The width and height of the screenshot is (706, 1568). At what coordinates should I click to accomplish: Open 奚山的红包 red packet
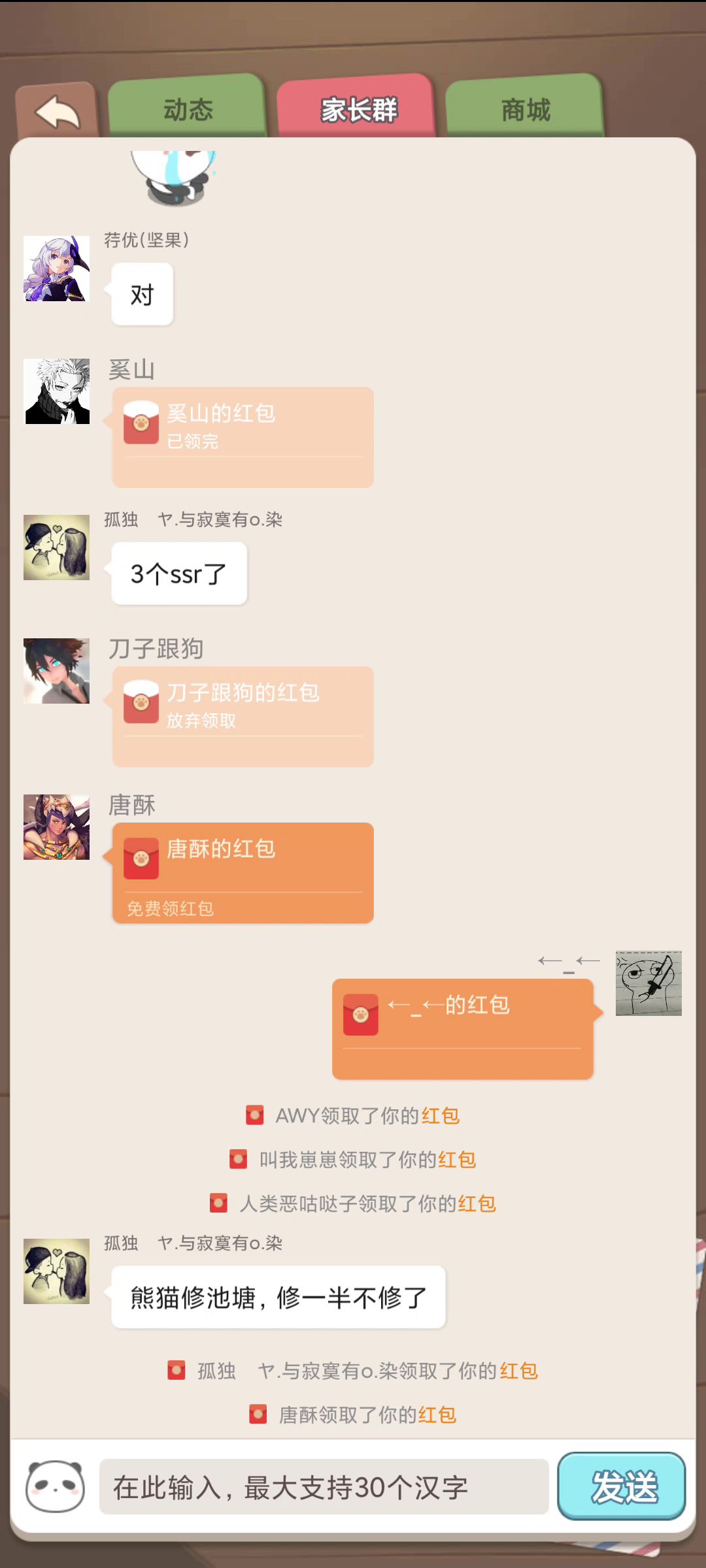(243, 436)
